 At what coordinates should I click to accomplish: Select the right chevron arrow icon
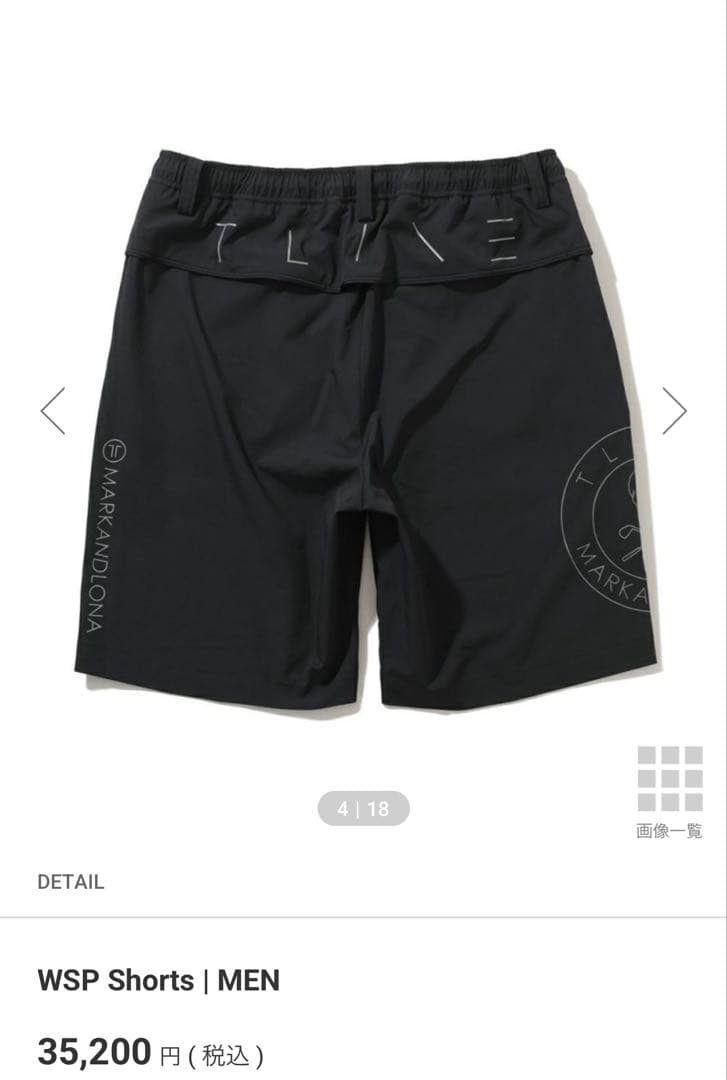673,410
